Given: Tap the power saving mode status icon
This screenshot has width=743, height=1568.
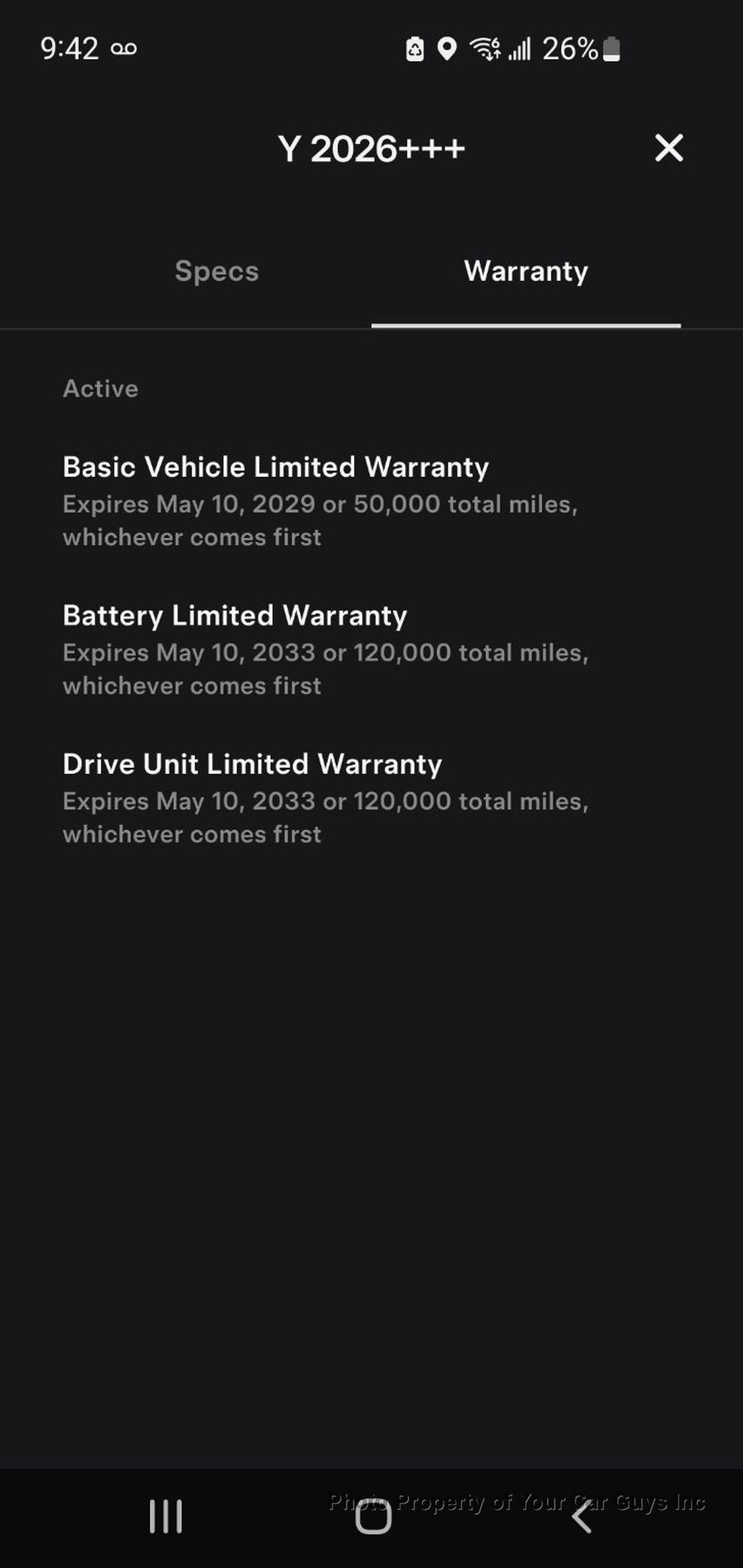Looking at the screenshot, I should click(x=415, y=47).
